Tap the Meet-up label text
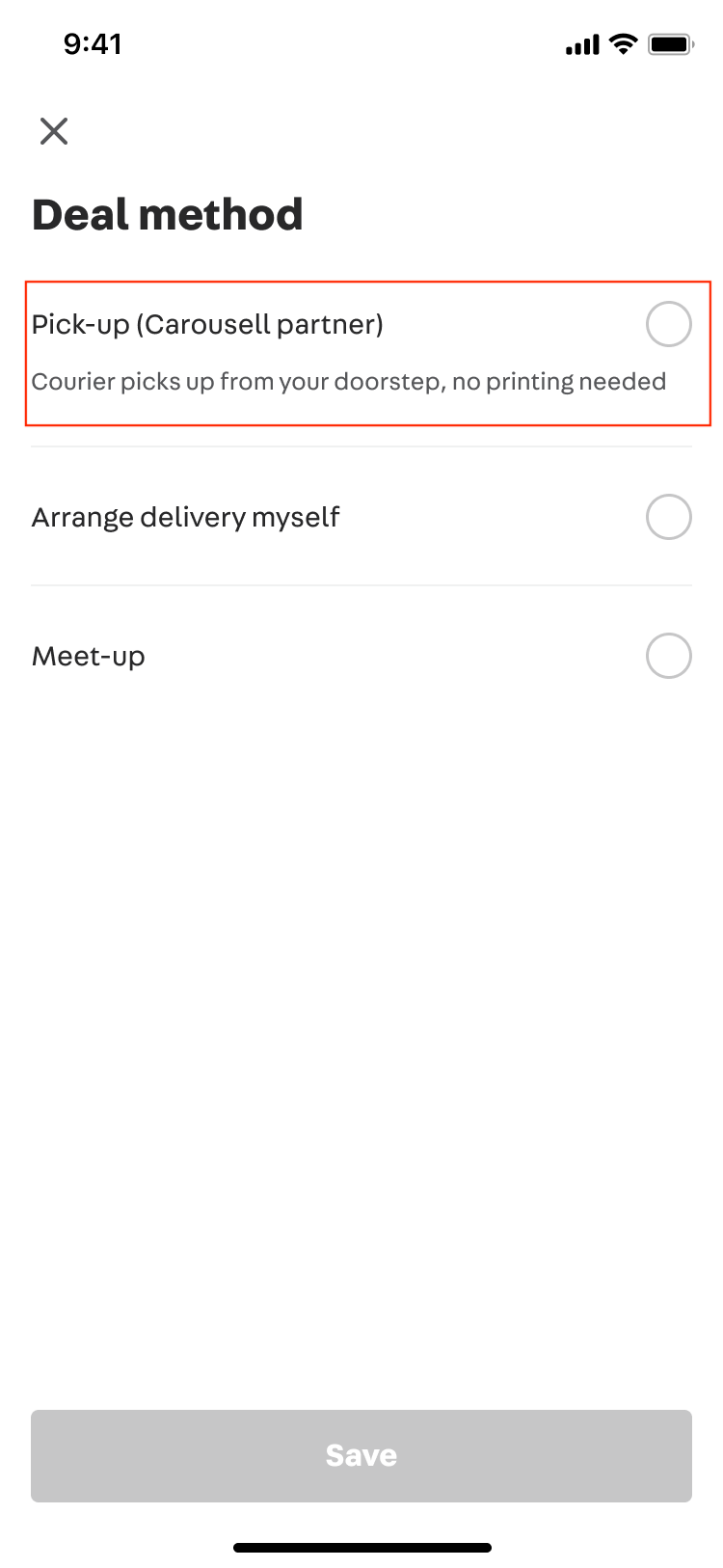 point(88,656)
